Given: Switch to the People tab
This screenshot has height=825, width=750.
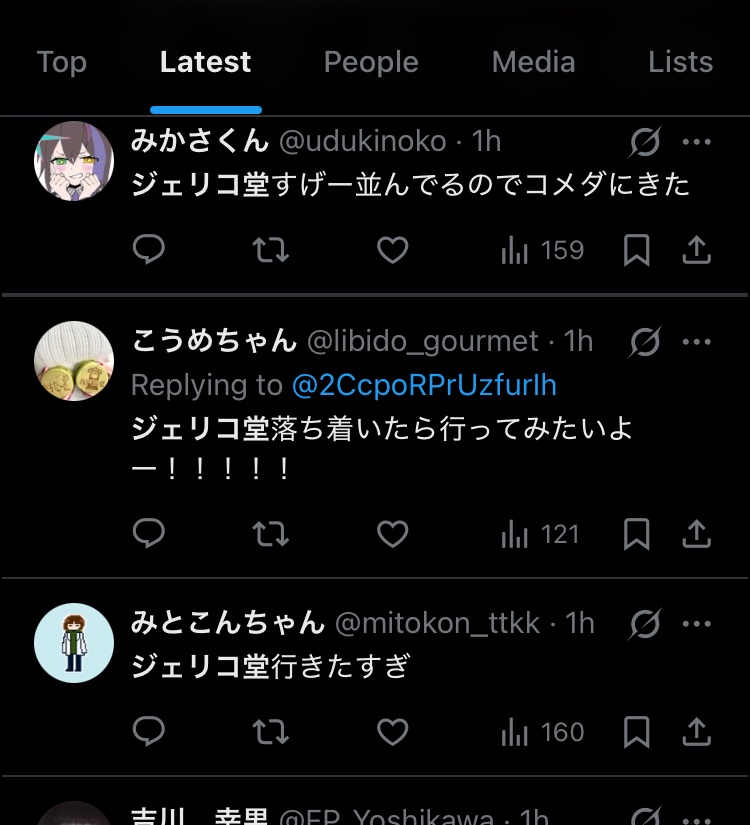Looking at the screenshot, I should (x=371, y=62).
